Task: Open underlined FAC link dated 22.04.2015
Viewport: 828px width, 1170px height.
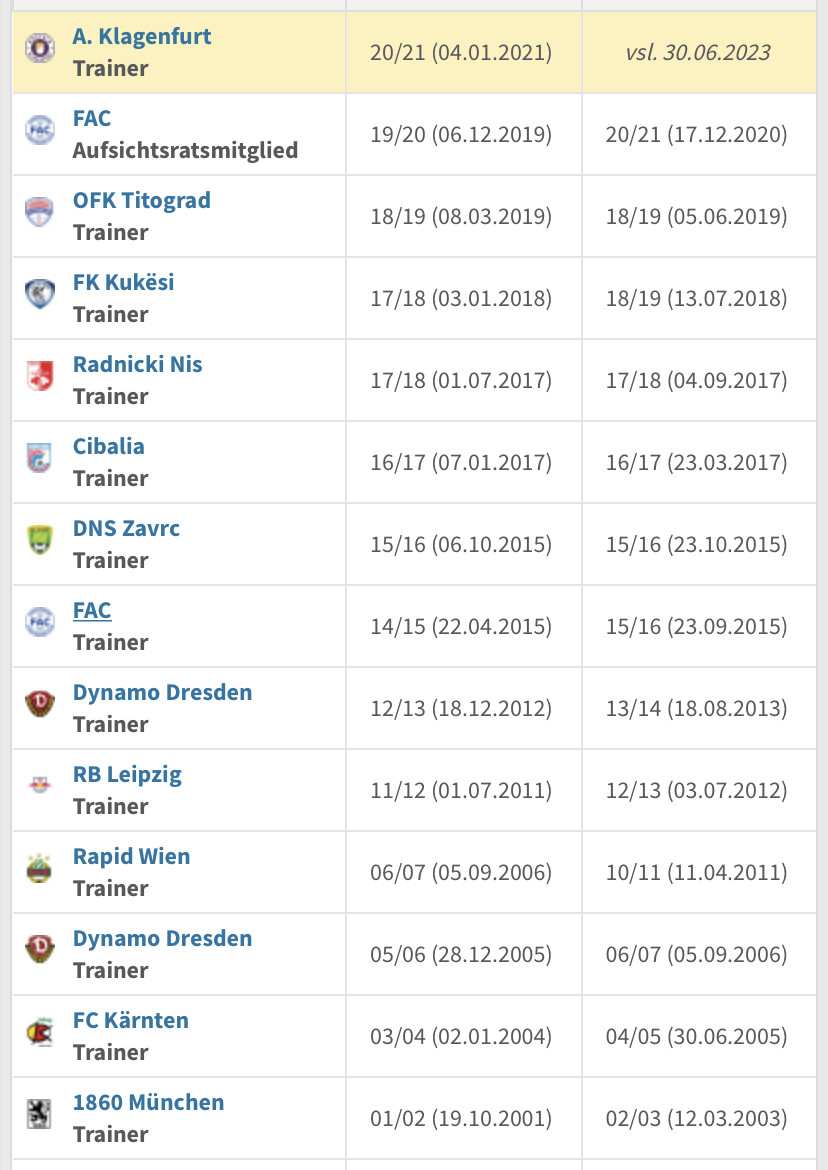Action: pyautogui.click(x=92, y=611)
